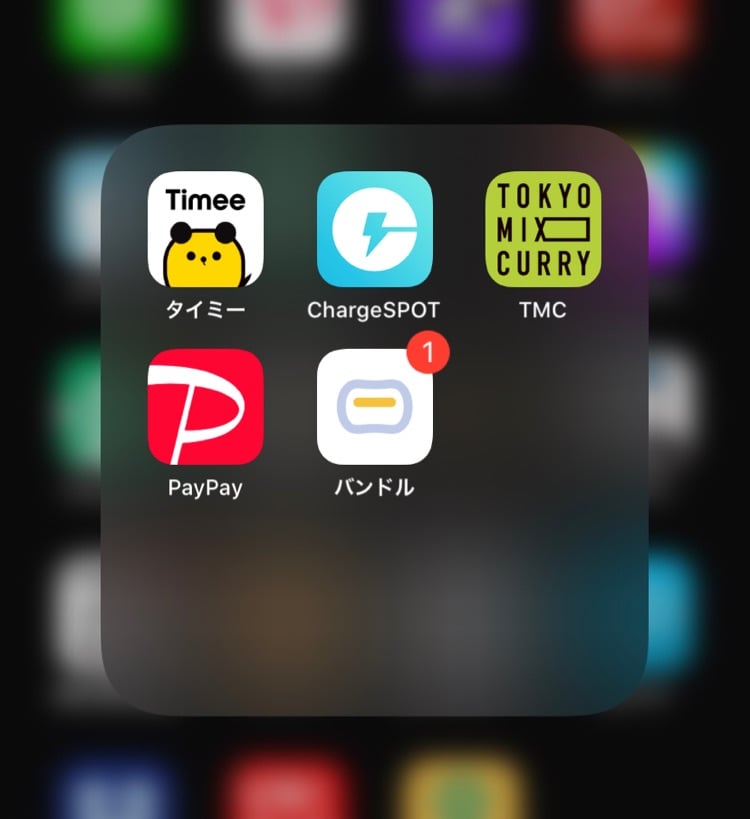750x819 pixels.
Task: Open the バンドル app with notification badge
Action: (374, 407)
